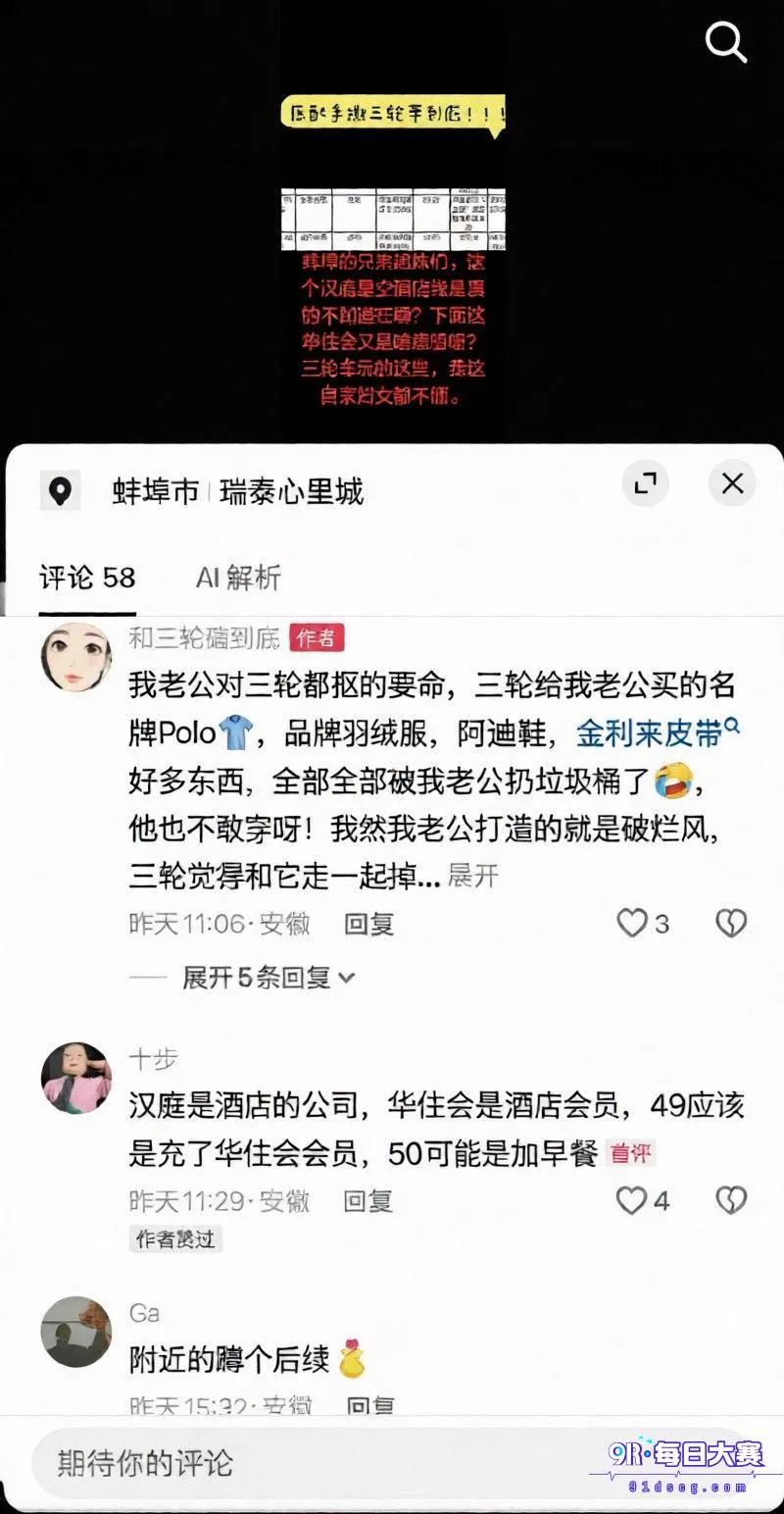The width and height of the screenshot is (784, 1514).
Task: Like 十步's comment with 4 likes
Action: click(x=642, y=1200)
